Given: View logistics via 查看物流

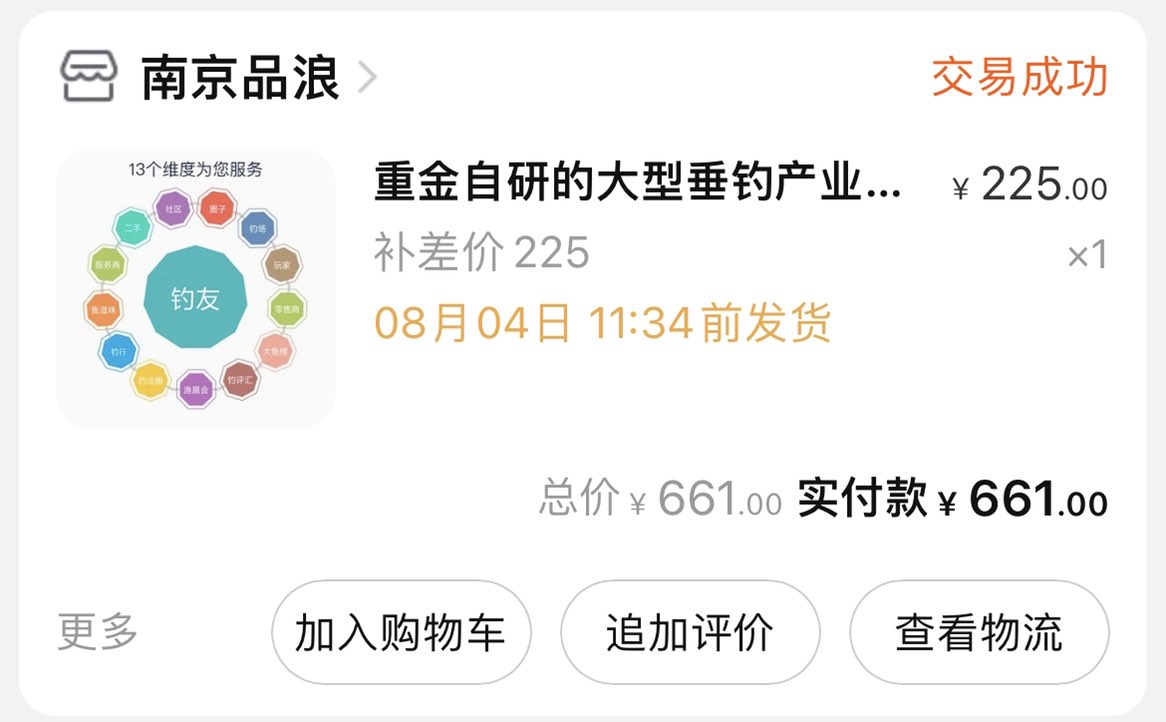Looking at the screenshot, I should 979,633.
